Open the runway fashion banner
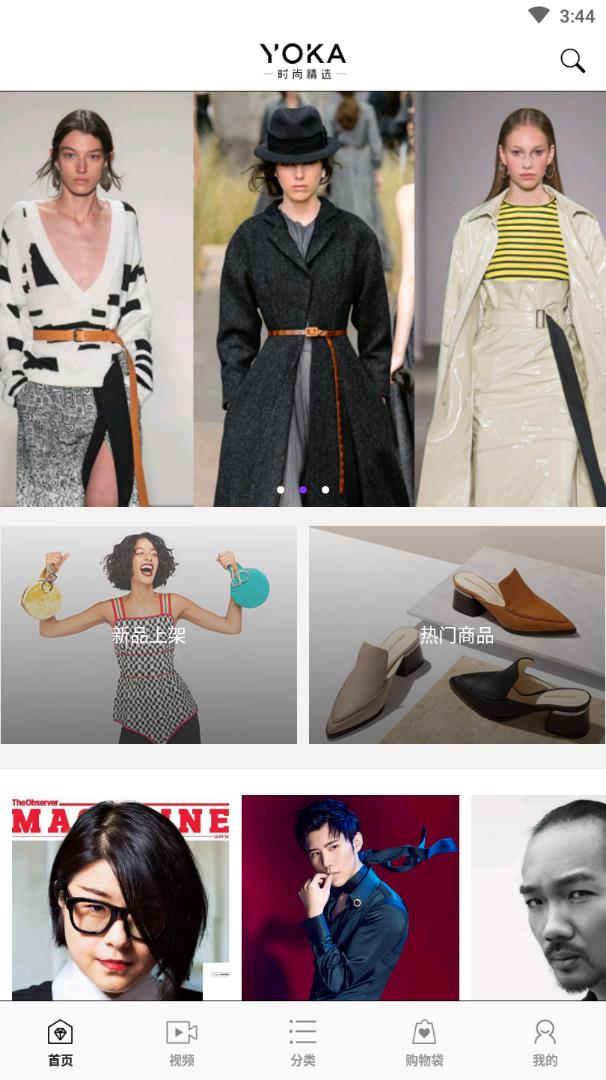 point(303,298)
